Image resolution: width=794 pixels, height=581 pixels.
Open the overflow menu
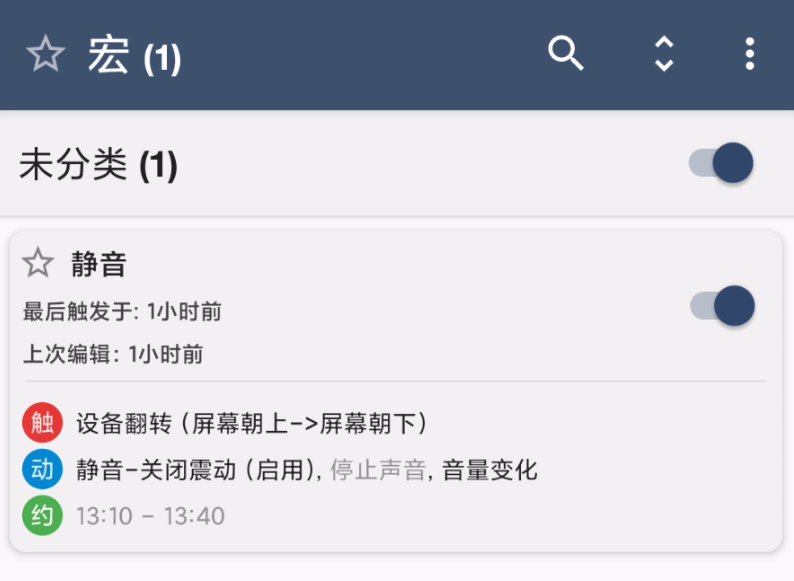tap(749, 54)
